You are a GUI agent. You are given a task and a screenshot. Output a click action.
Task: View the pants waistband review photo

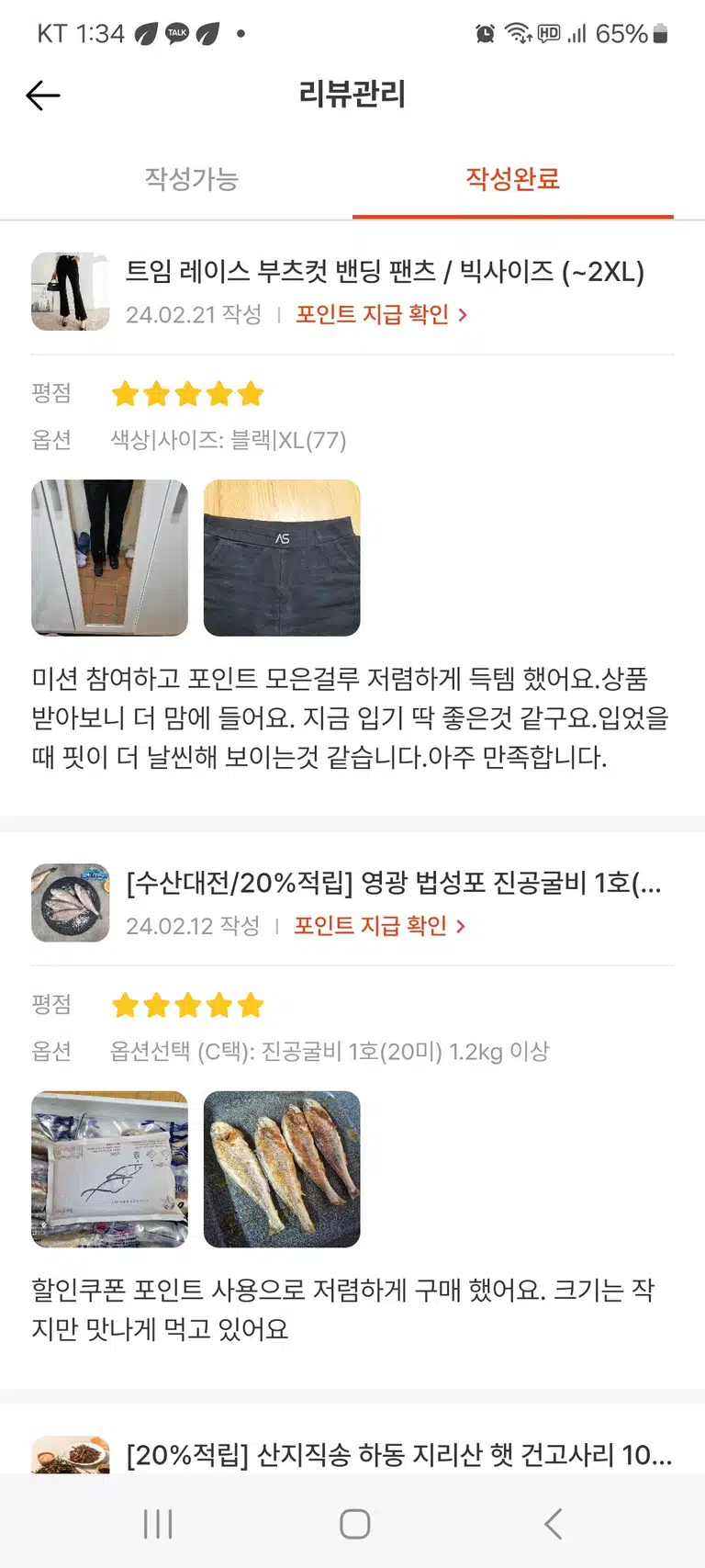click(282, 558)
